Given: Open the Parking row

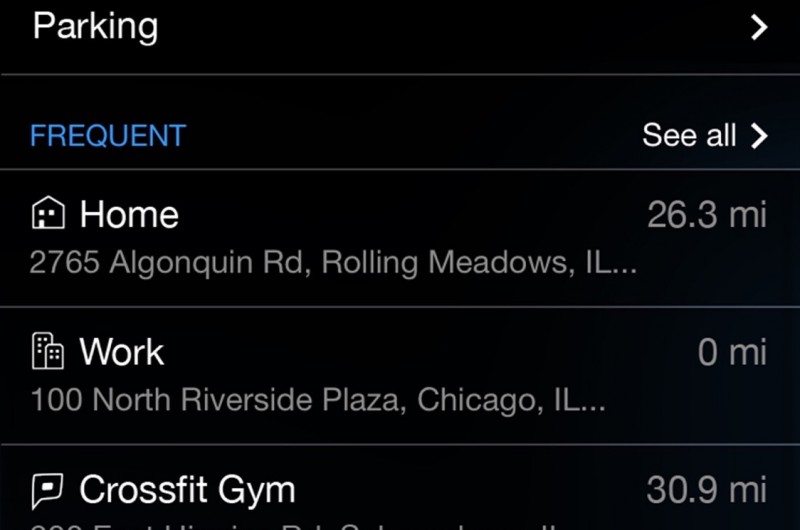Looking at the screenshot, I should click(400, 28).
